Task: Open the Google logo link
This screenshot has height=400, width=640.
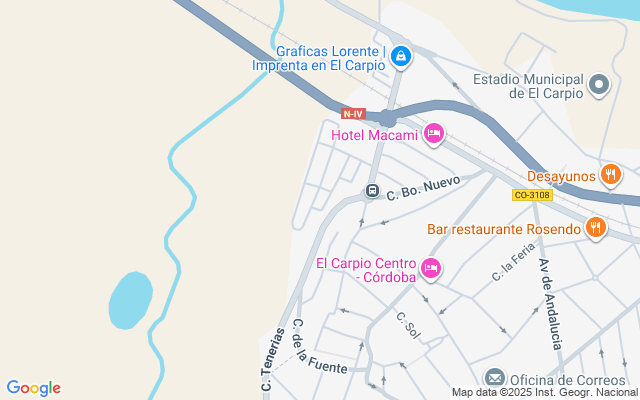Action: tap(33, 388)
